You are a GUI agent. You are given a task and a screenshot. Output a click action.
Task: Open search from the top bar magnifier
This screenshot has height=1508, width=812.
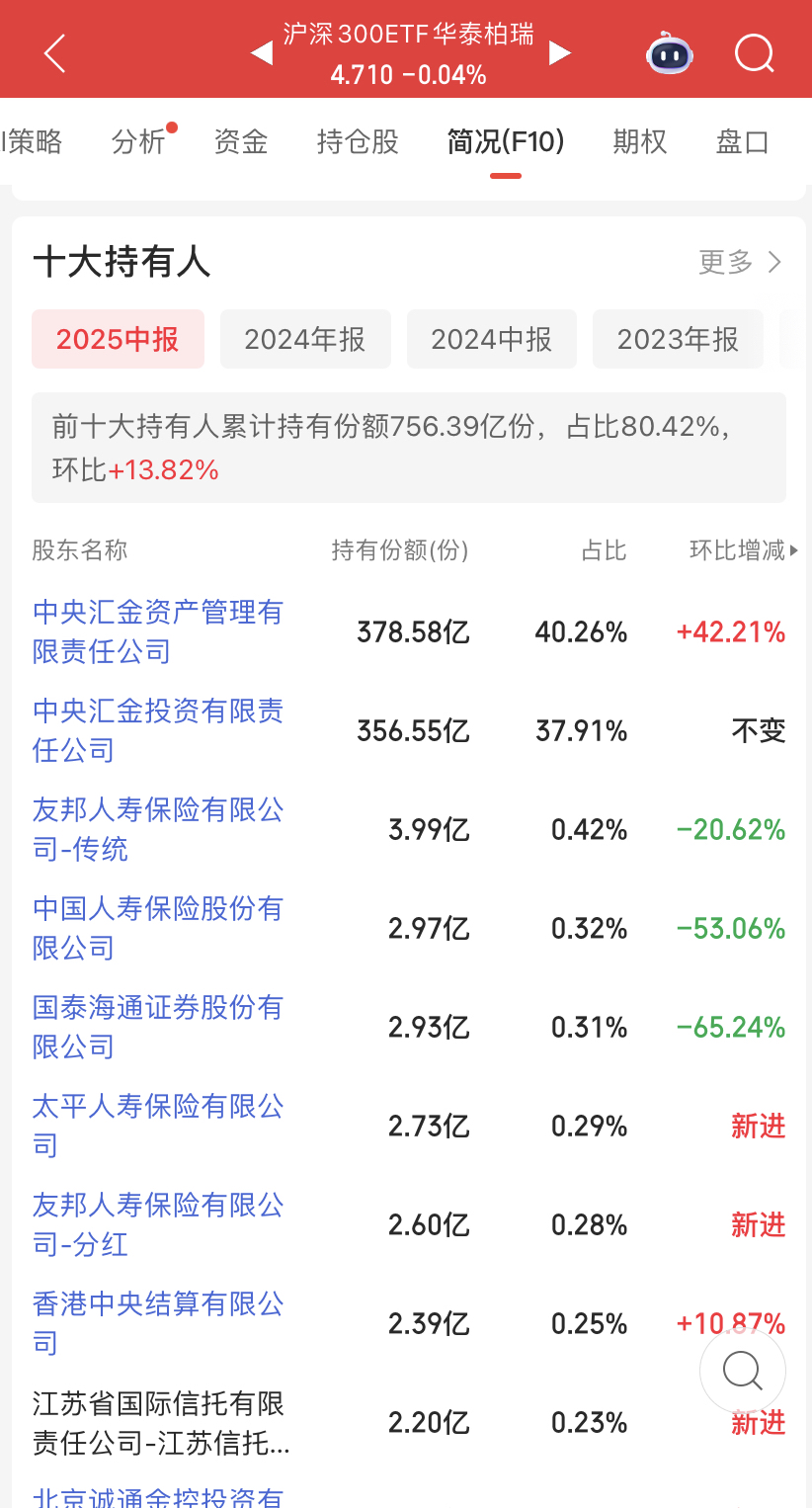755,52
